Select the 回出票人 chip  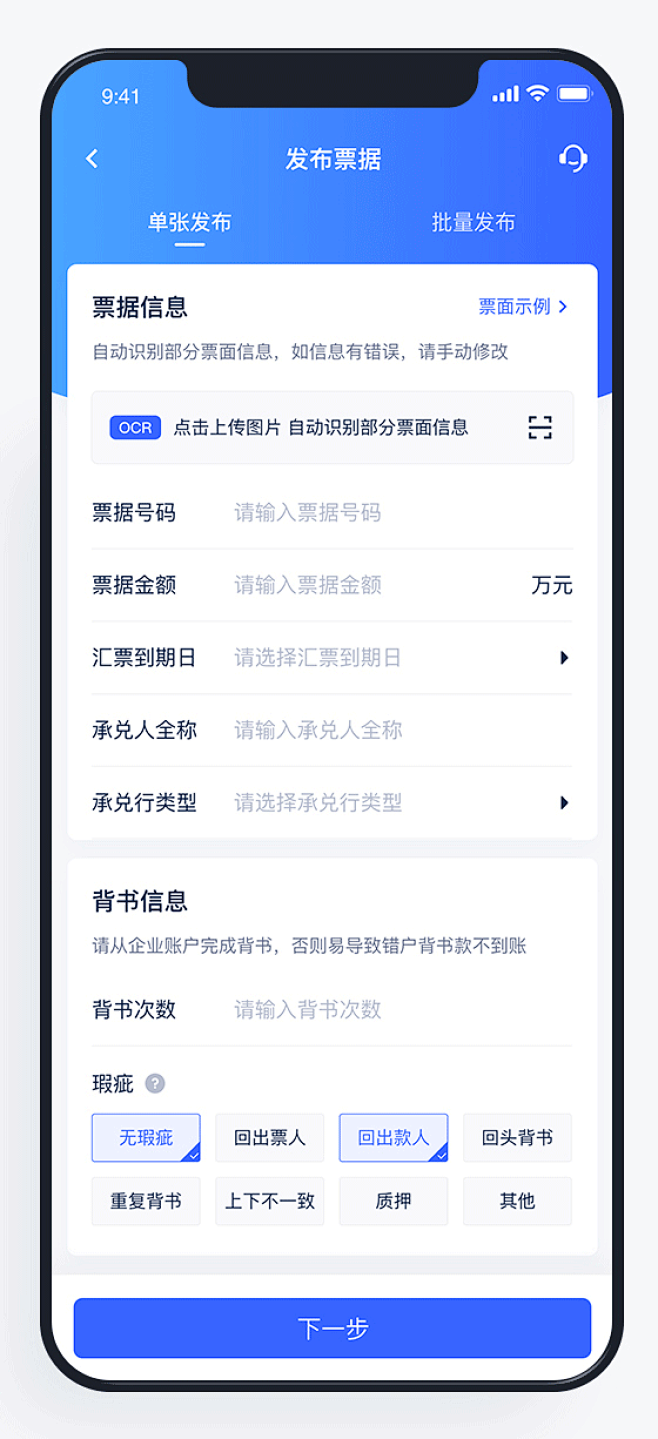pyautogui.click(x=270, y=1138)
